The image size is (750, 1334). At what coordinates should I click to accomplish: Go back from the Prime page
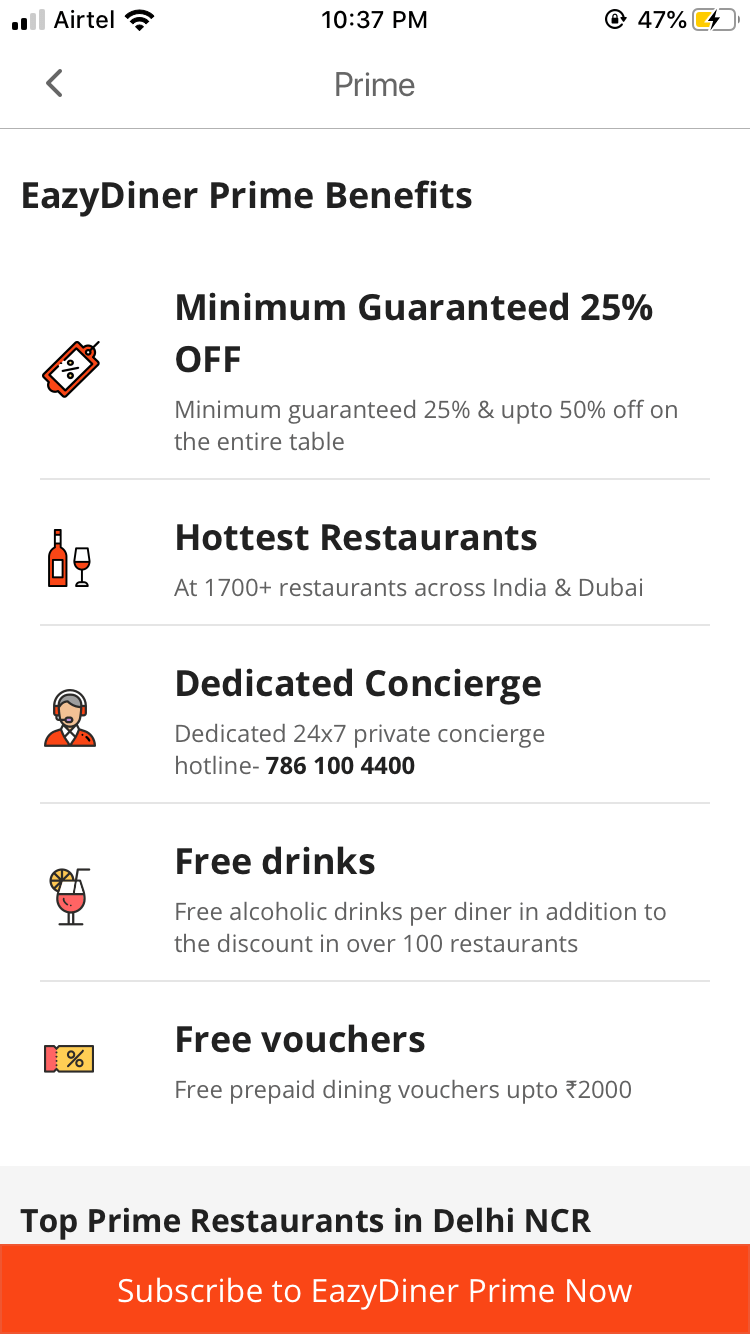tap(54, 84)
